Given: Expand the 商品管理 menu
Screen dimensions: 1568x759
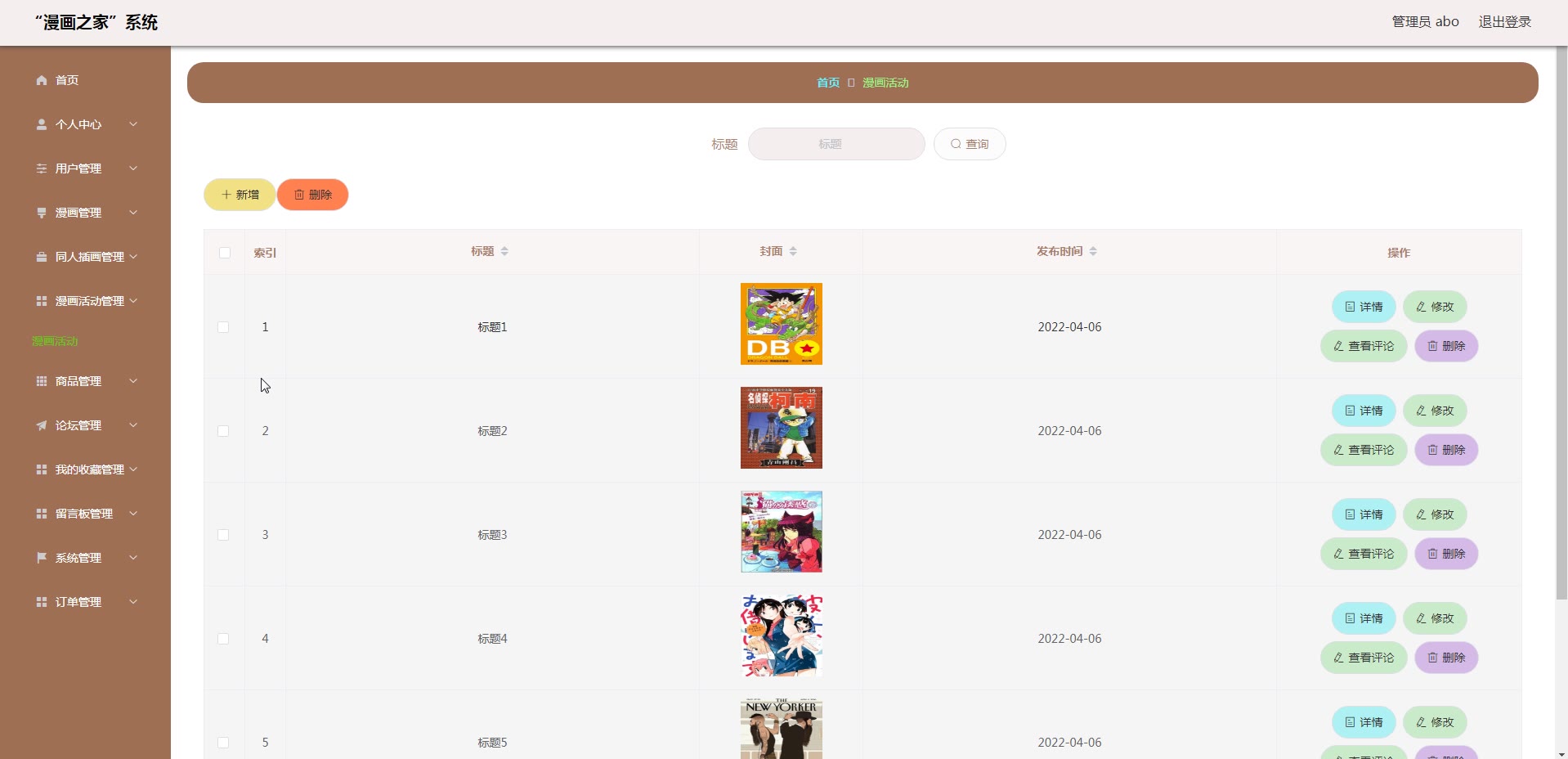Looking at the screenshot, I should (85, 381).
